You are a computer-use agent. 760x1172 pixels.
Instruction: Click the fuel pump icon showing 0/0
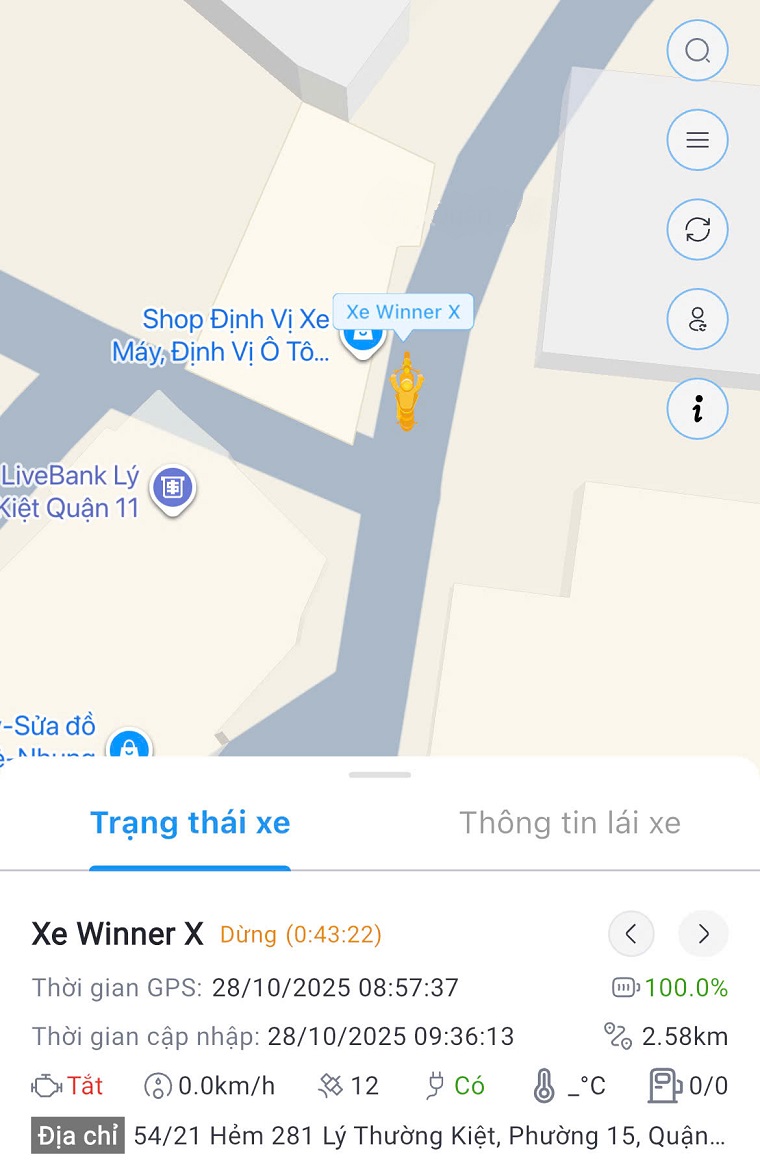660,1085
